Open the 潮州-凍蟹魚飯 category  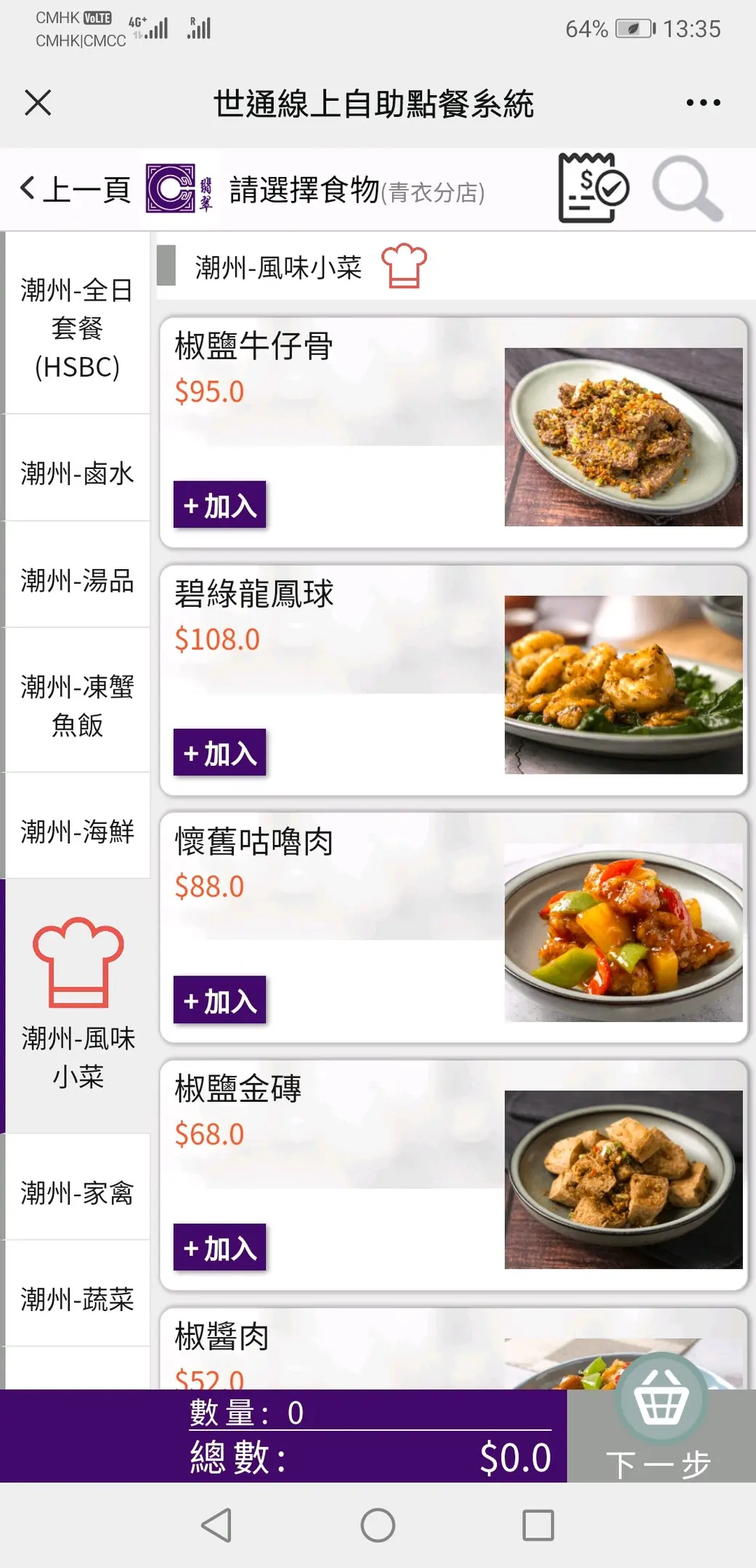pyautogui.click(x=77, y=705)
